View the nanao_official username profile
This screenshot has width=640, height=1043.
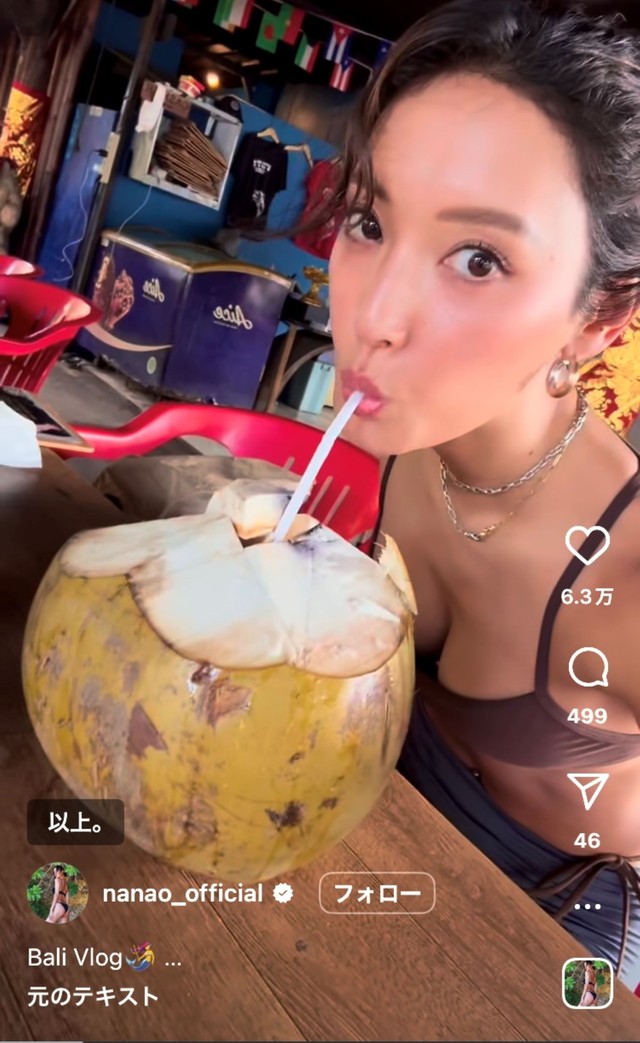183,893
